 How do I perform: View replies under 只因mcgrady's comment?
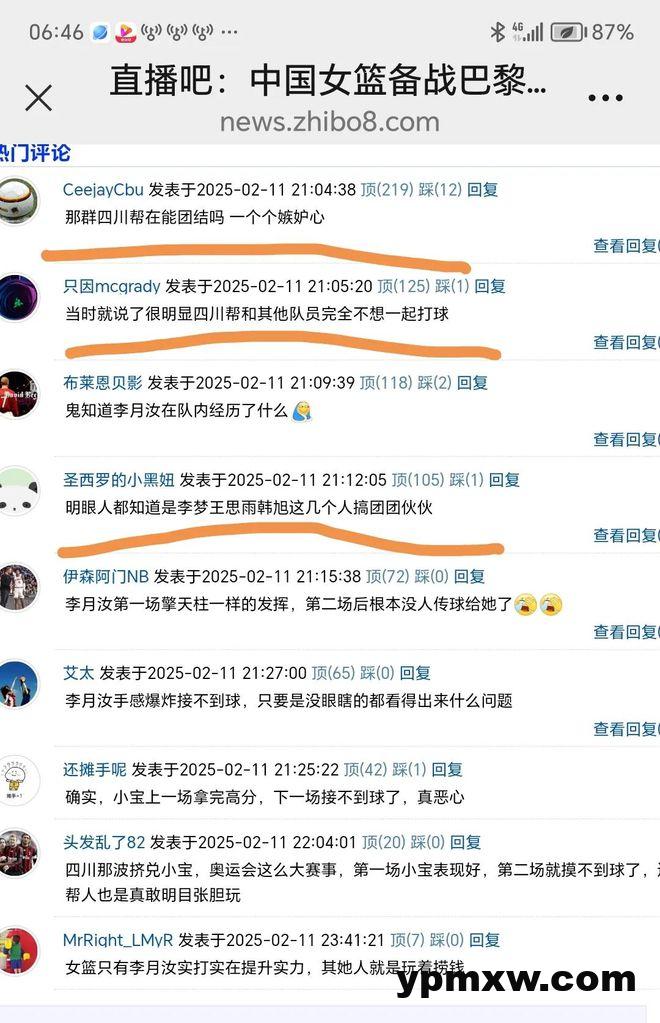pos(624,343)
